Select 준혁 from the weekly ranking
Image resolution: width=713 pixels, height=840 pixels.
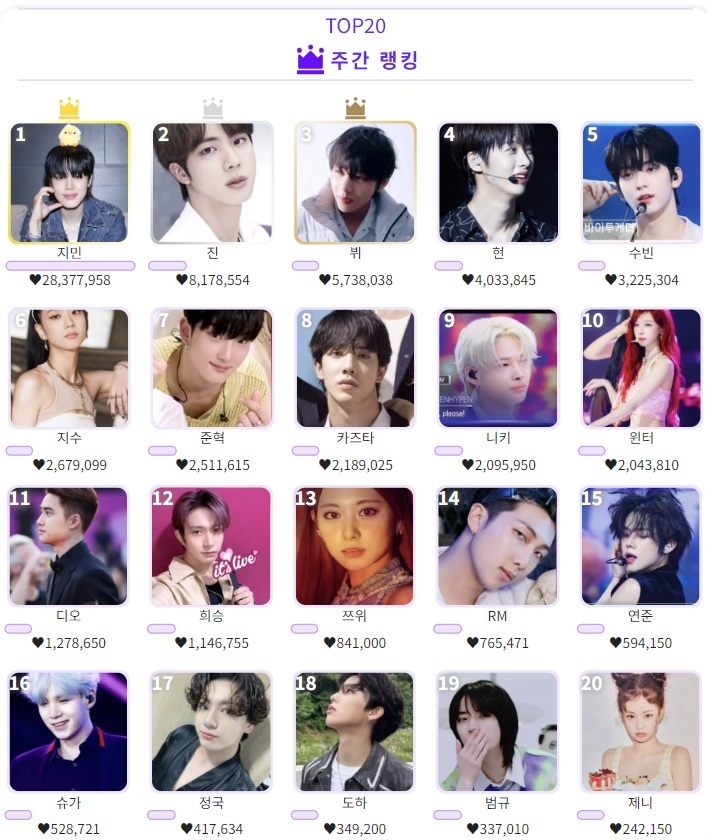point(212,368)
